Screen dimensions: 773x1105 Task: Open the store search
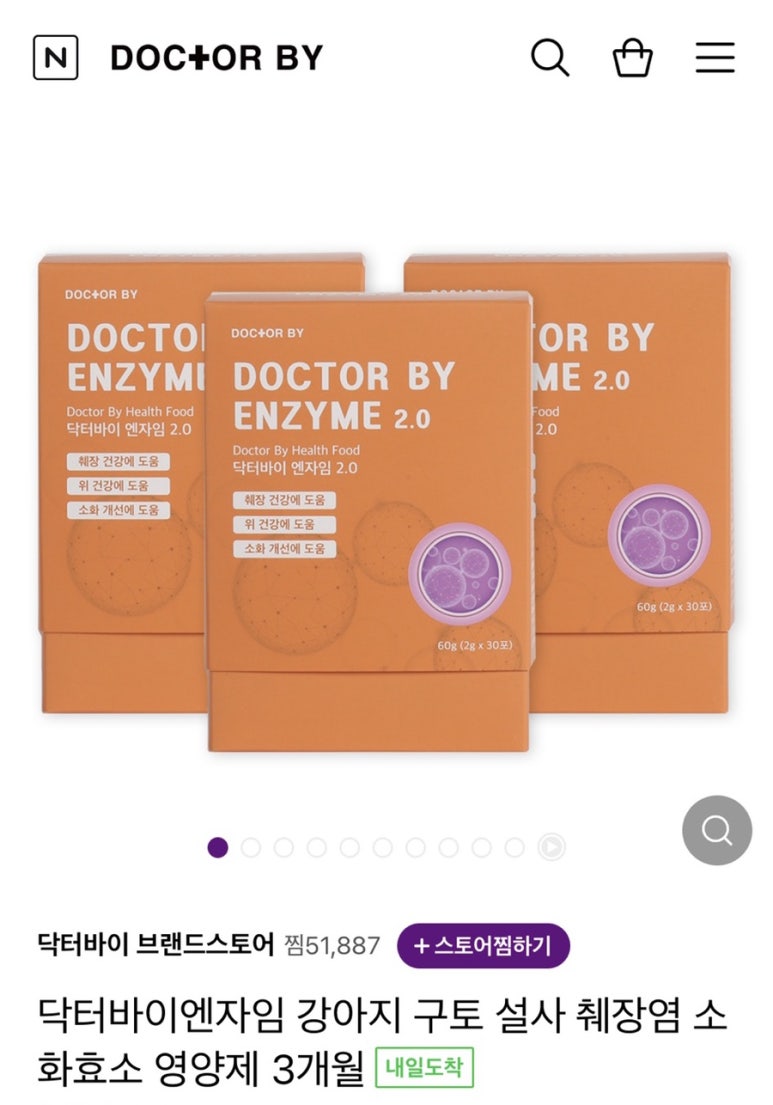[549, 58]
